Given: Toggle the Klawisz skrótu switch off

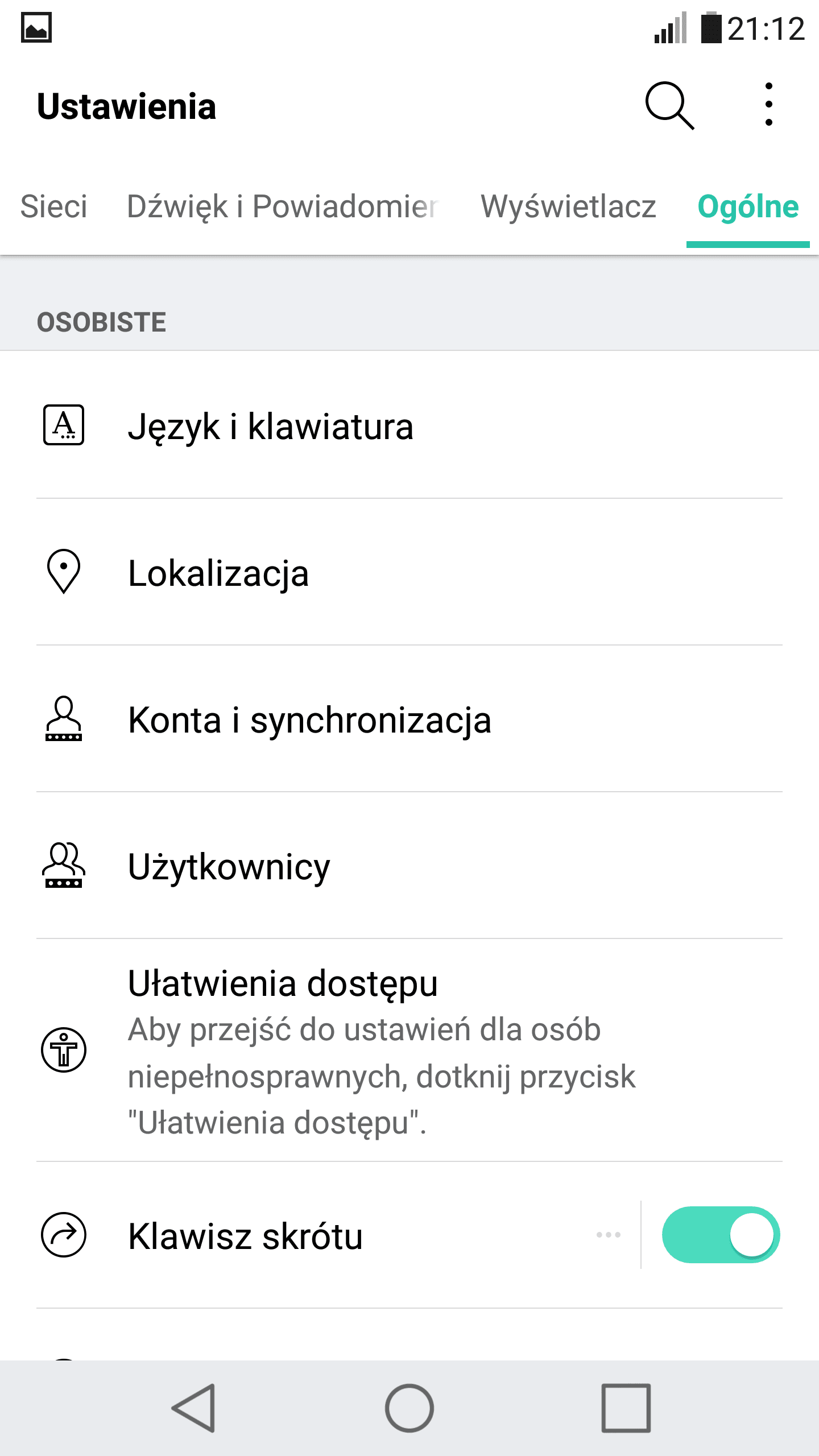Looking at the screenshot, I should coord(721,1235).
